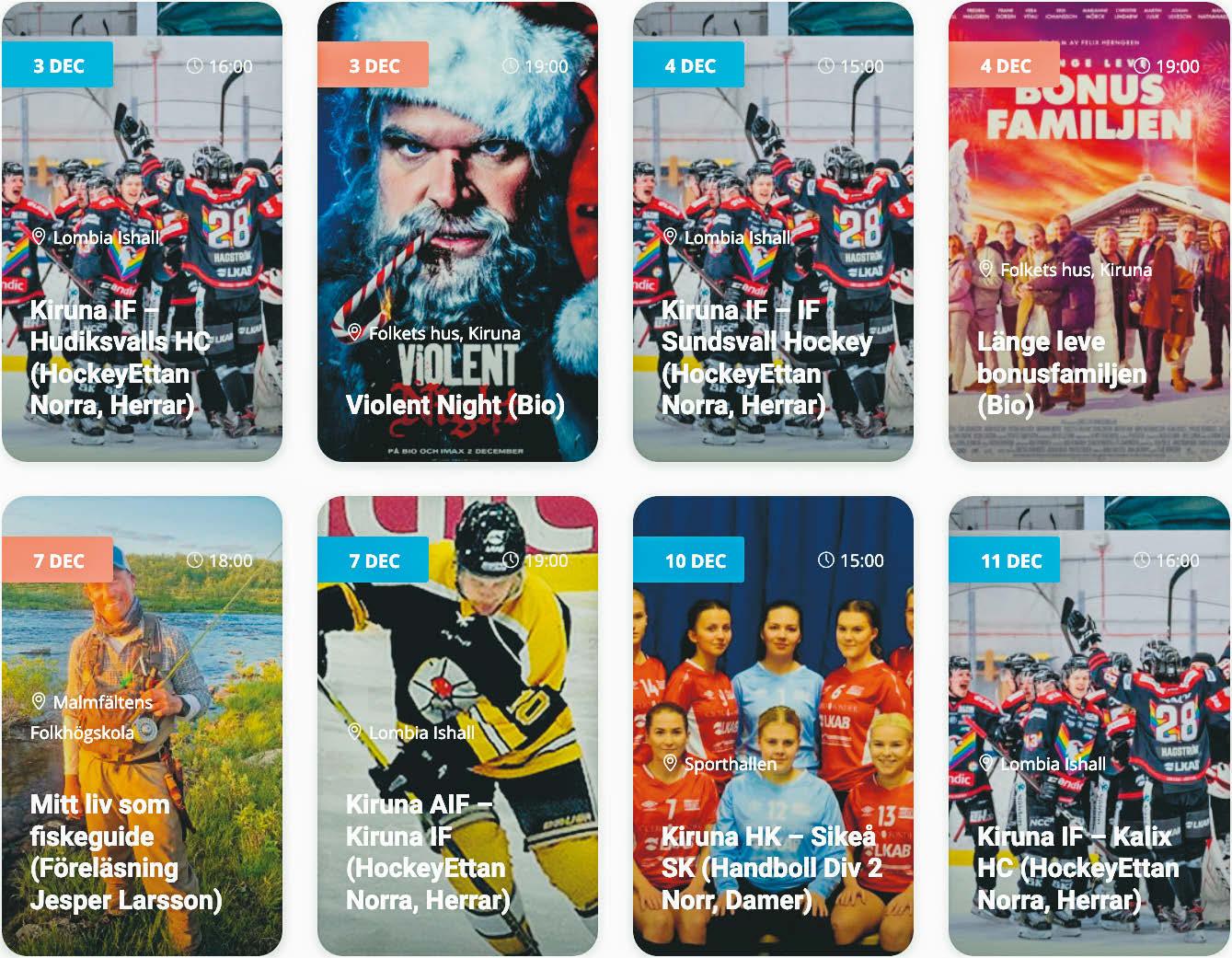Open the Kiruna HK – Sikeå SK handball event
Screen dimensions: 1232x958
click(x=773, y=867)
